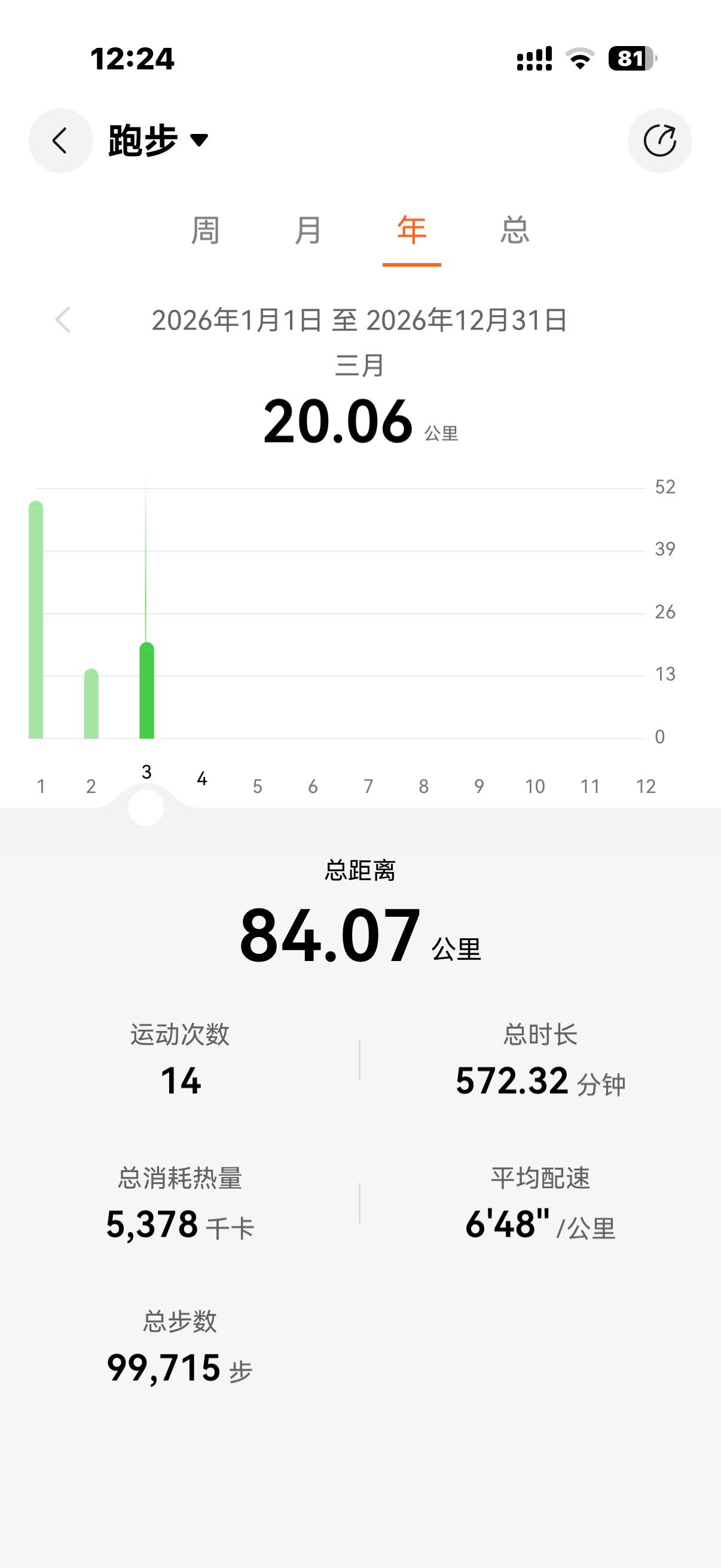The width and height of the screenshot is (721, 1568).
Task: Select the March bar in the chart
Action: pyautogui.click(x=146, y=691)
